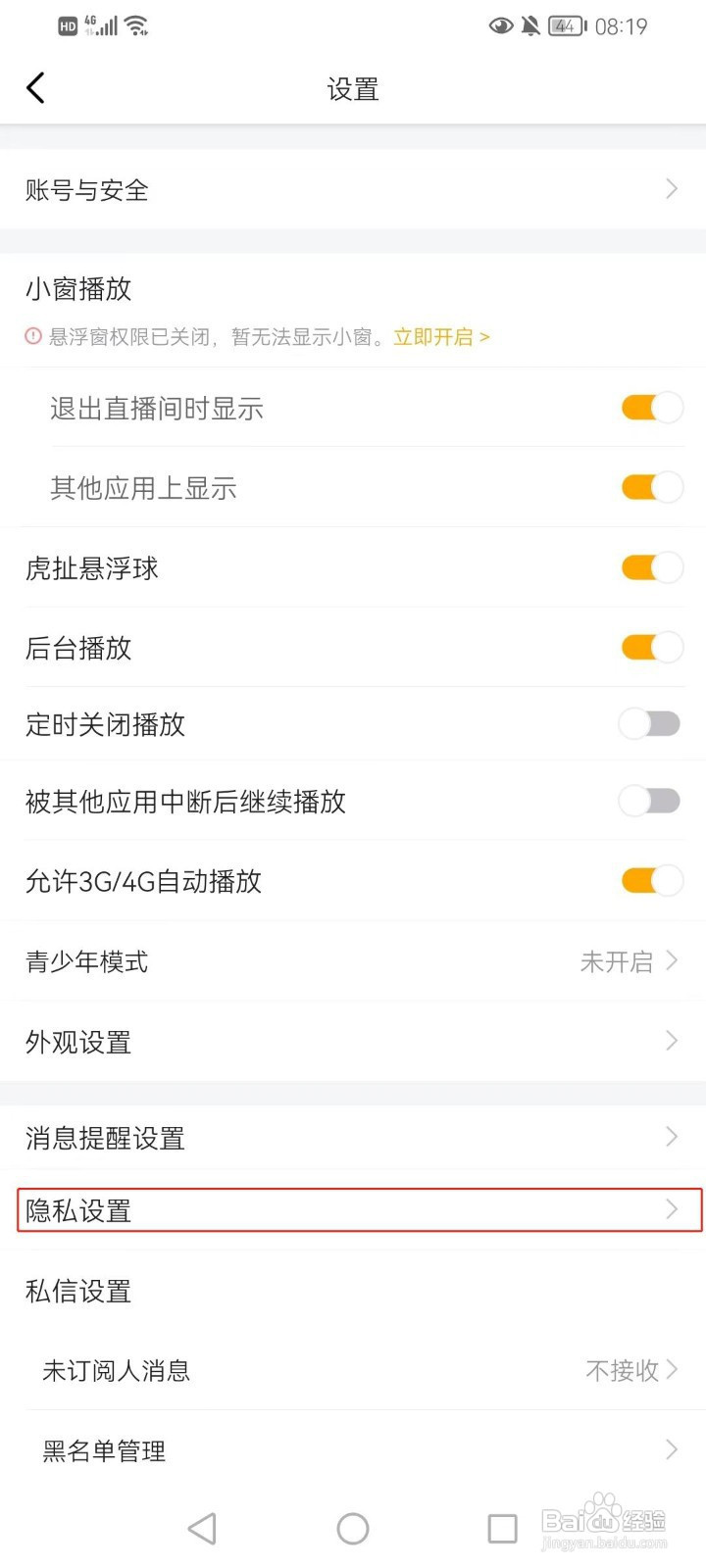Open 外观设置
The height and width of the screenshot is (1568, 706).
pyautogui.click(x=353, y=1041)
